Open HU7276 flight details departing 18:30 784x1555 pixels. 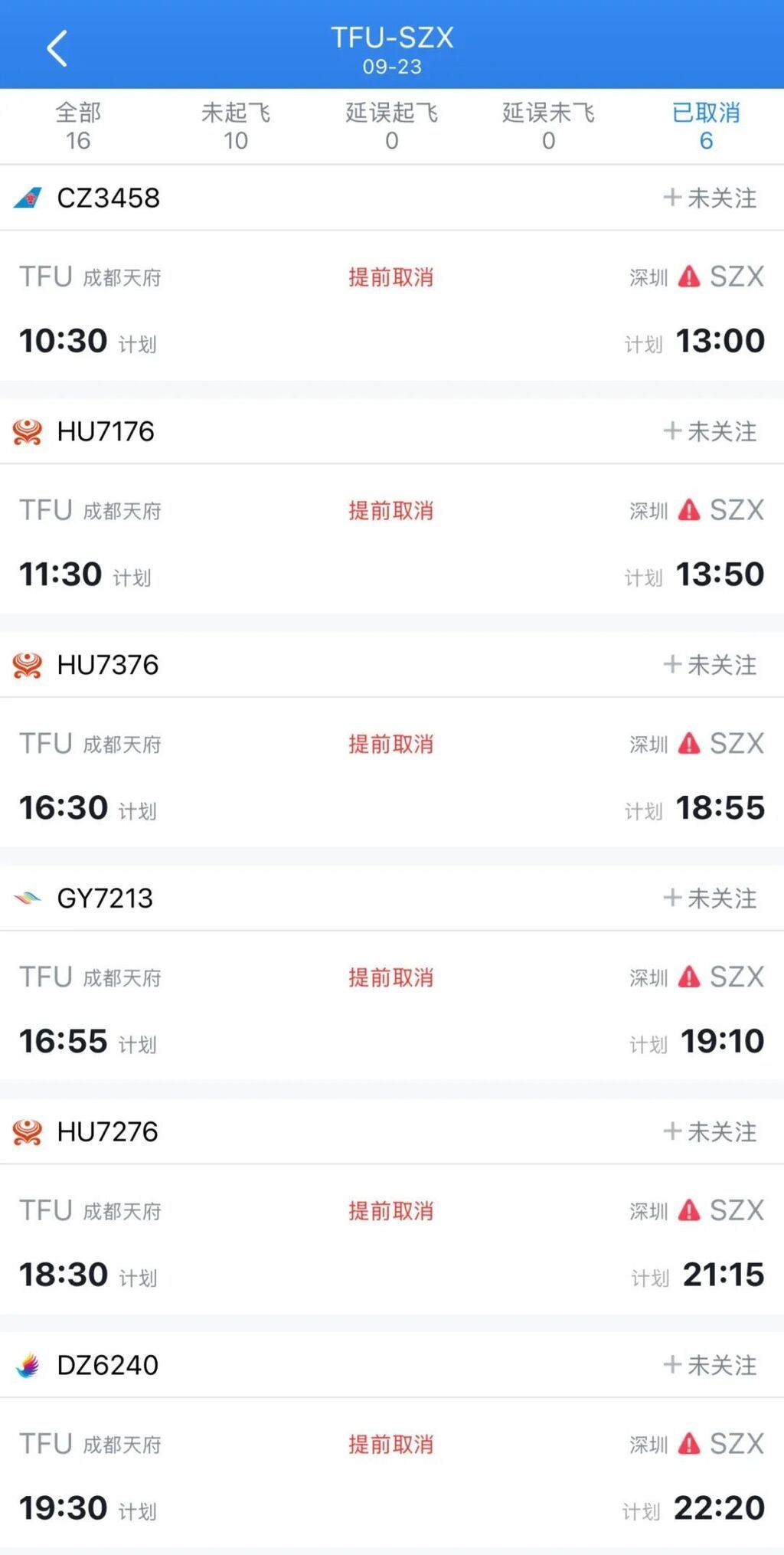tap(391, 1241)
